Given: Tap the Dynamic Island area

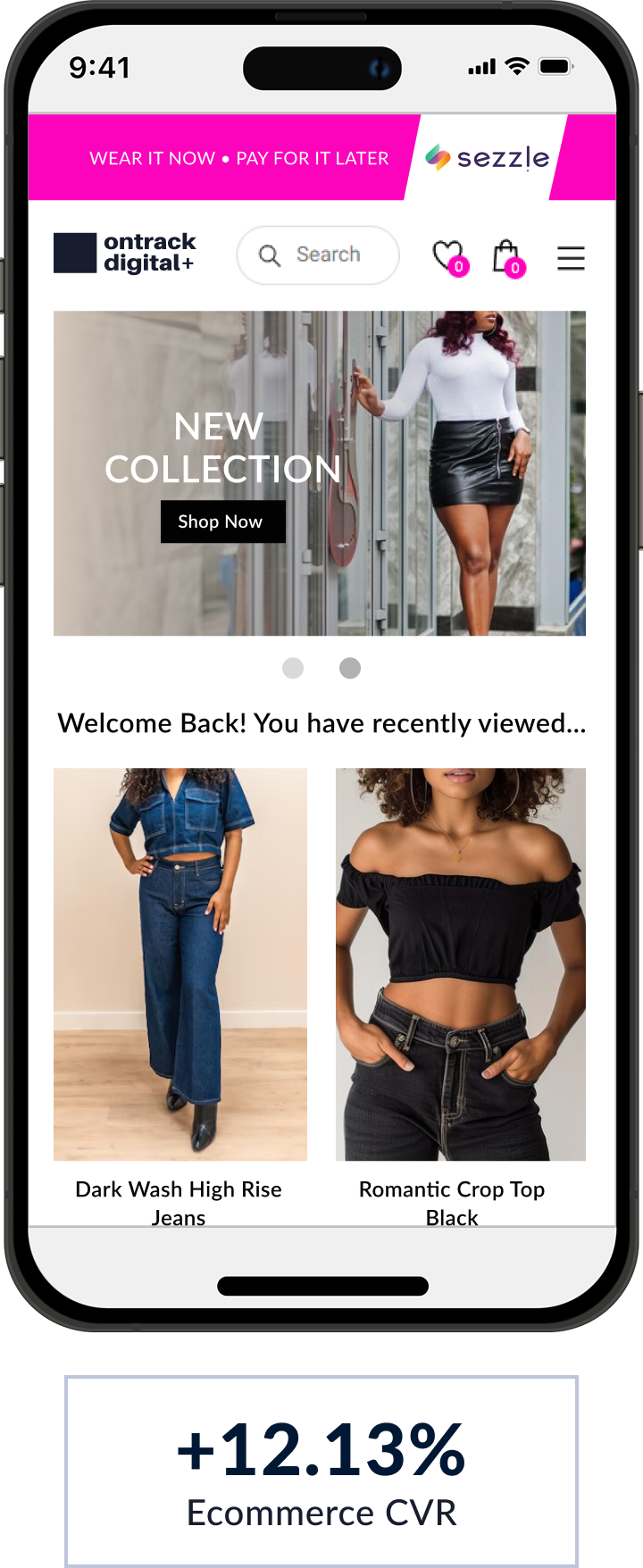Looking at the screenshot, I should point(321,68).
